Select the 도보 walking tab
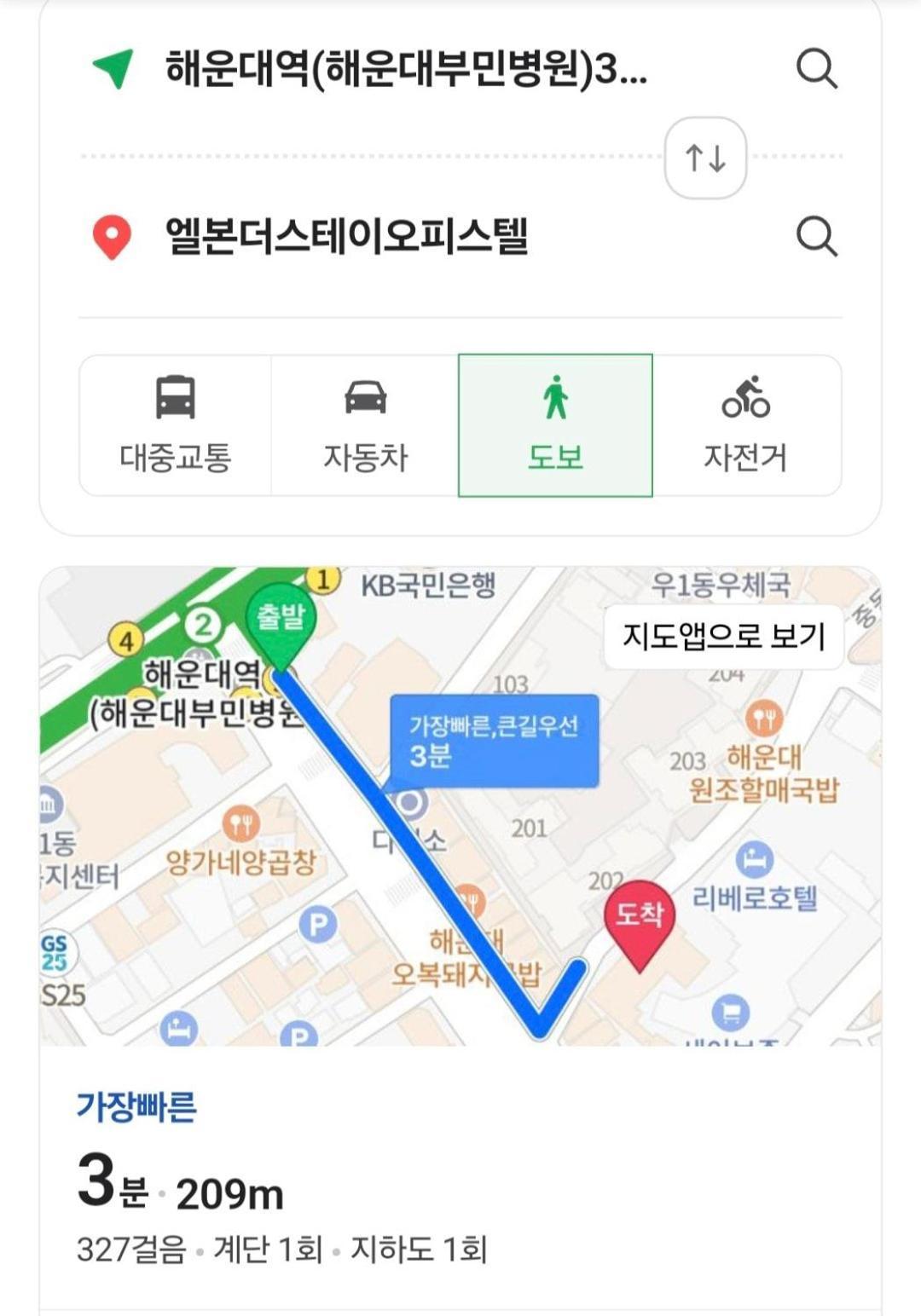The image size is (921, 1316). [x=555, y=425]
